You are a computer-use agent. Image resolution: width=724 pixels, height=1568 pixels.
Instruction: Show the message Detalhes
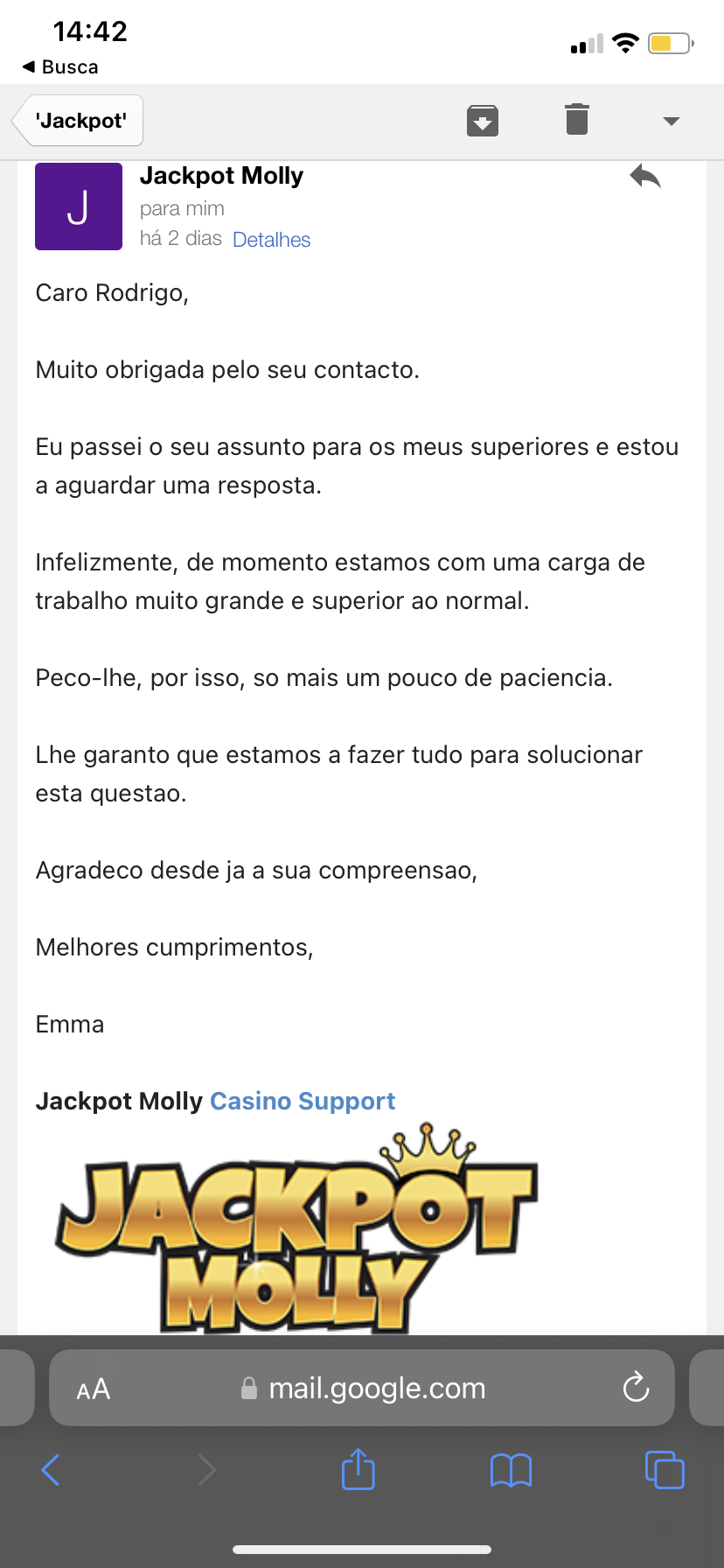tap(271, 240)
